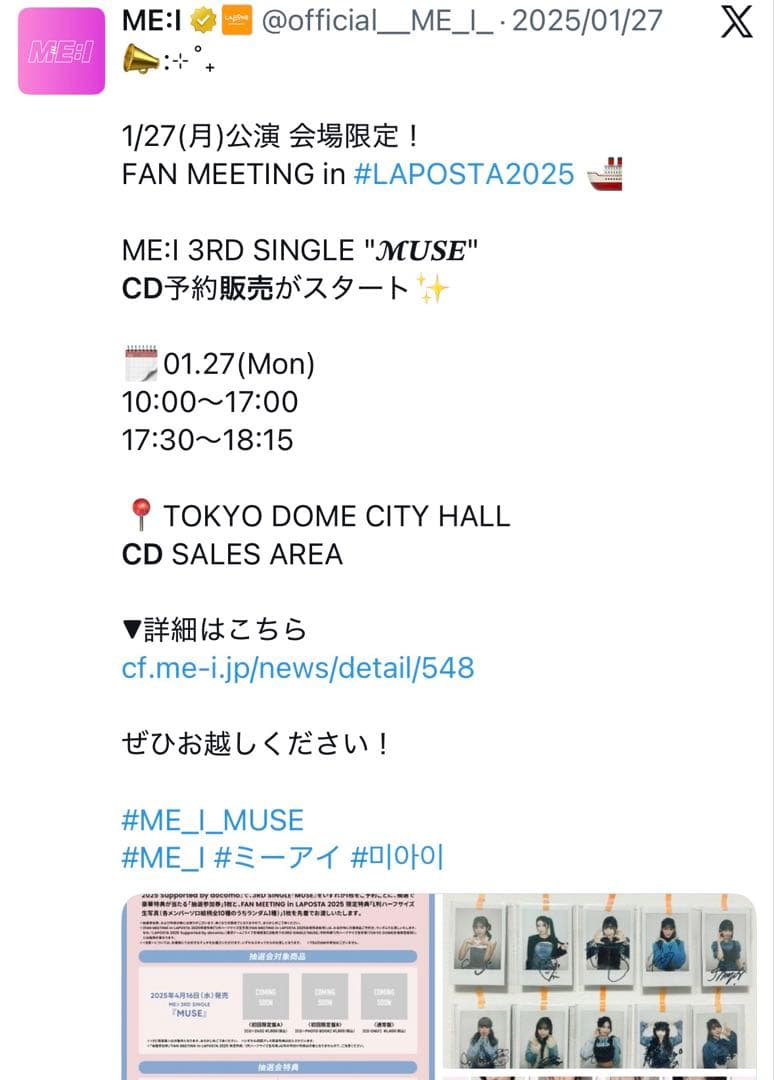Open the #미아이 hashtag

point(397,858)
